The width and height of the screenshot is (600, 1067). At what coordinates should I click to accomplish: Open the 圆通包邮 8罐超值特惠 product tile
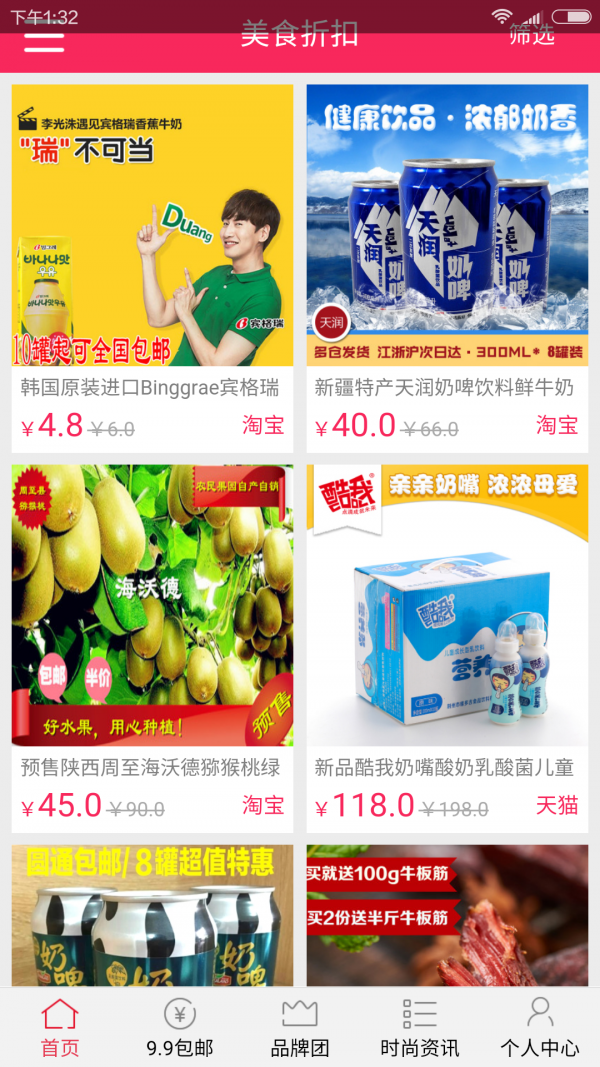click(152, 915)
